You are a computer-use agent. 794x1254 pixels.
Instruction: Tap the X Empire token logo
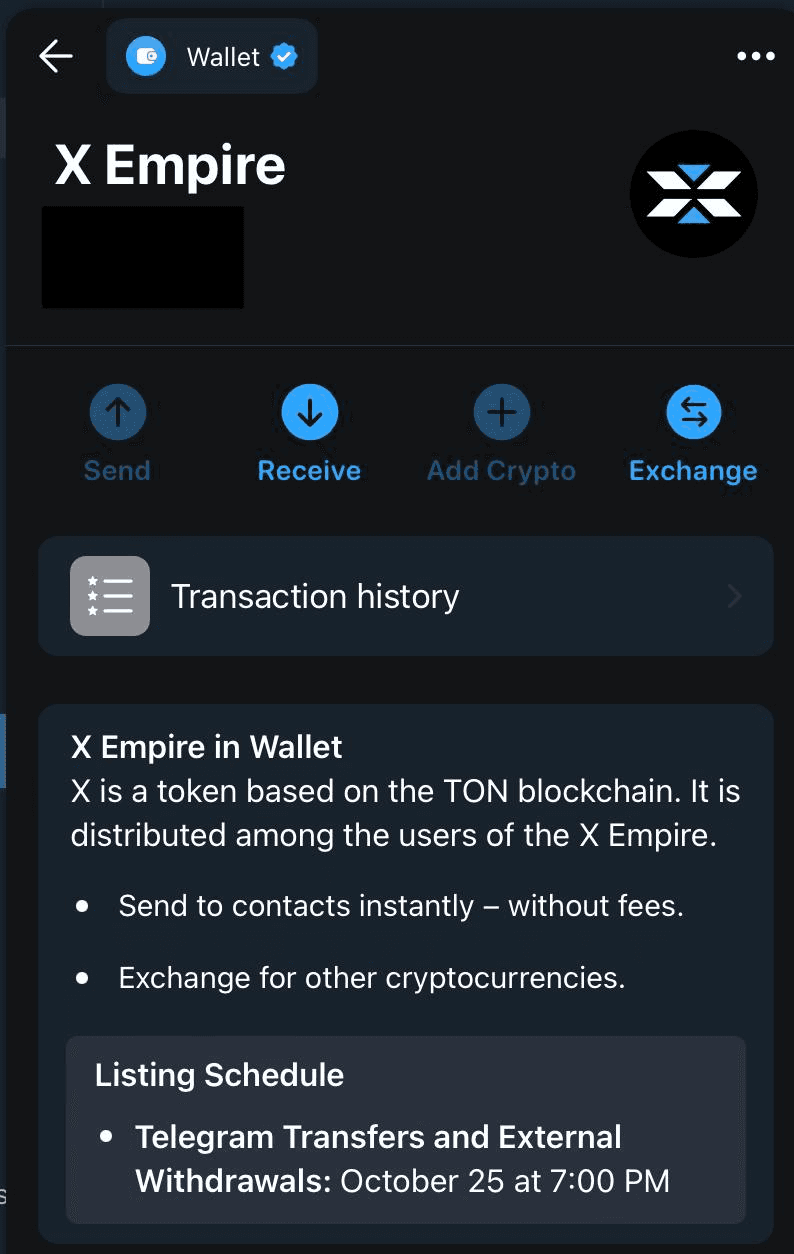coord(693,193)
